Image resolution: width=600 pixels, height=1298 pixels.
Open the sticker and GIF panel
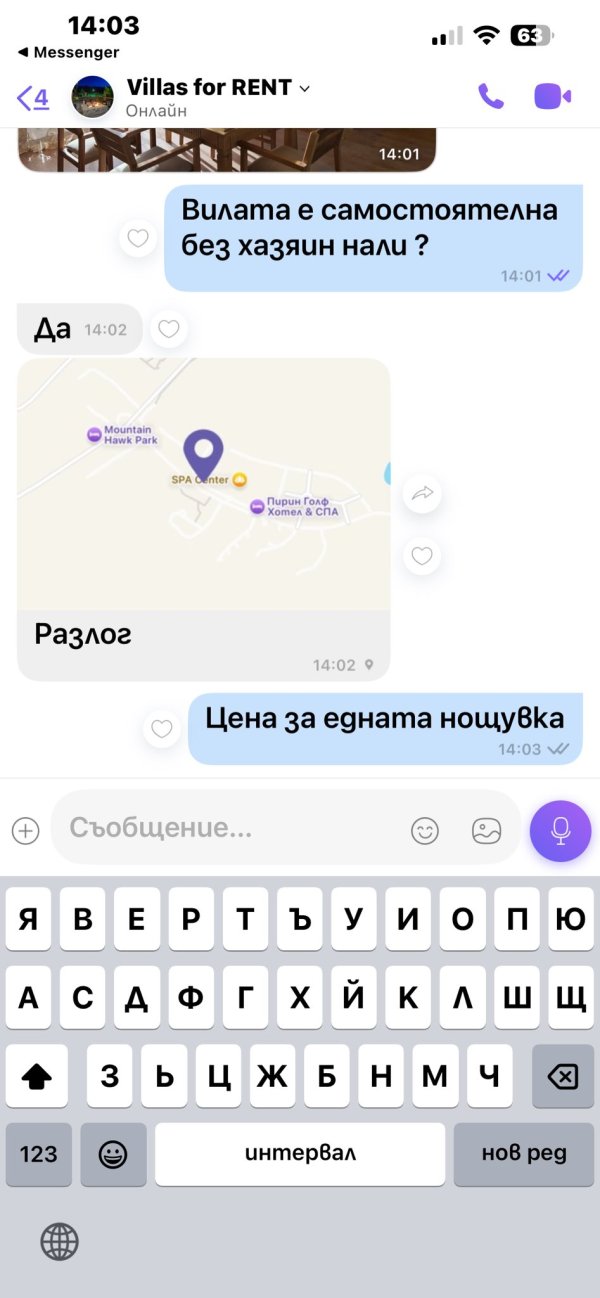(486, 830)
